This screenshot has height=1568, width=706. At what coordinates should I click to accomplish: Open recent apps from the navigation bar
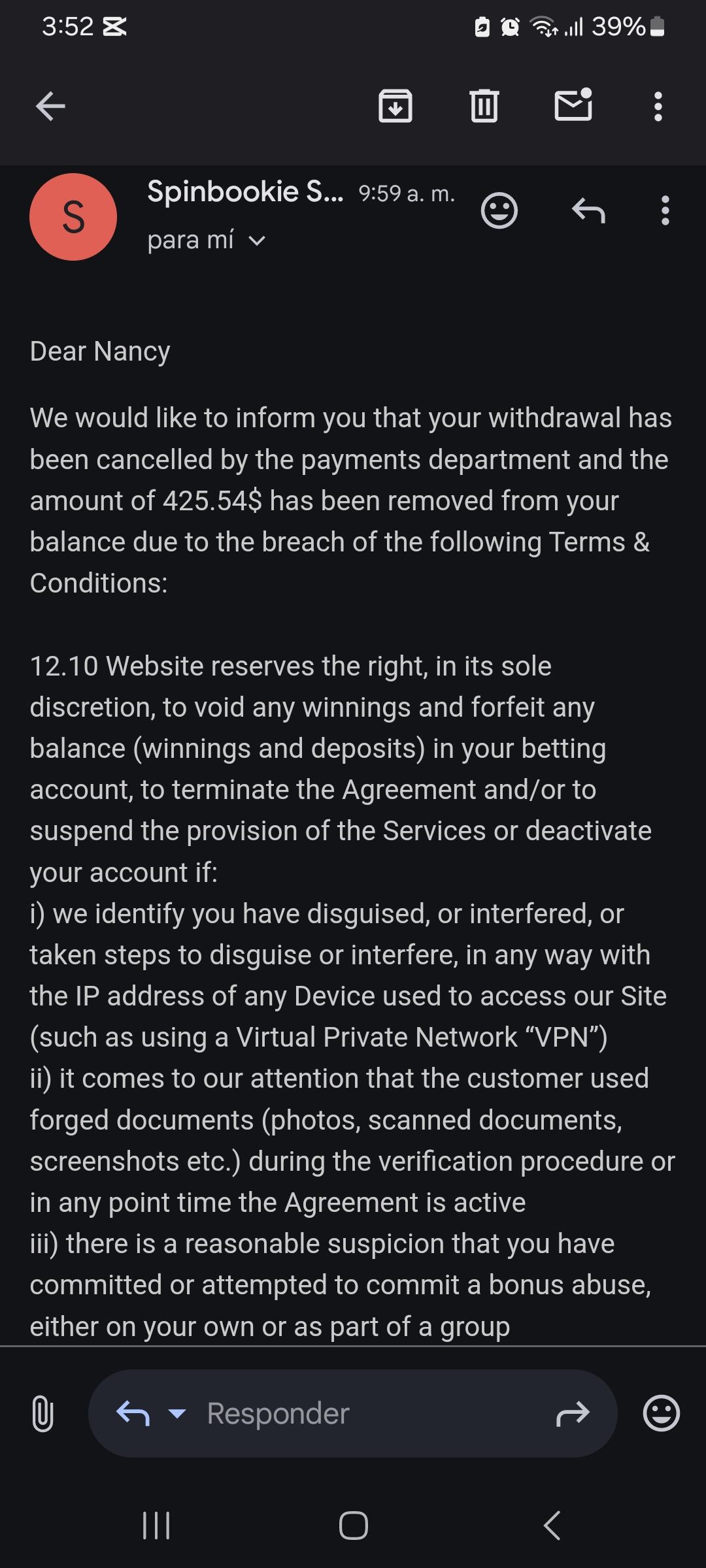156,1526
